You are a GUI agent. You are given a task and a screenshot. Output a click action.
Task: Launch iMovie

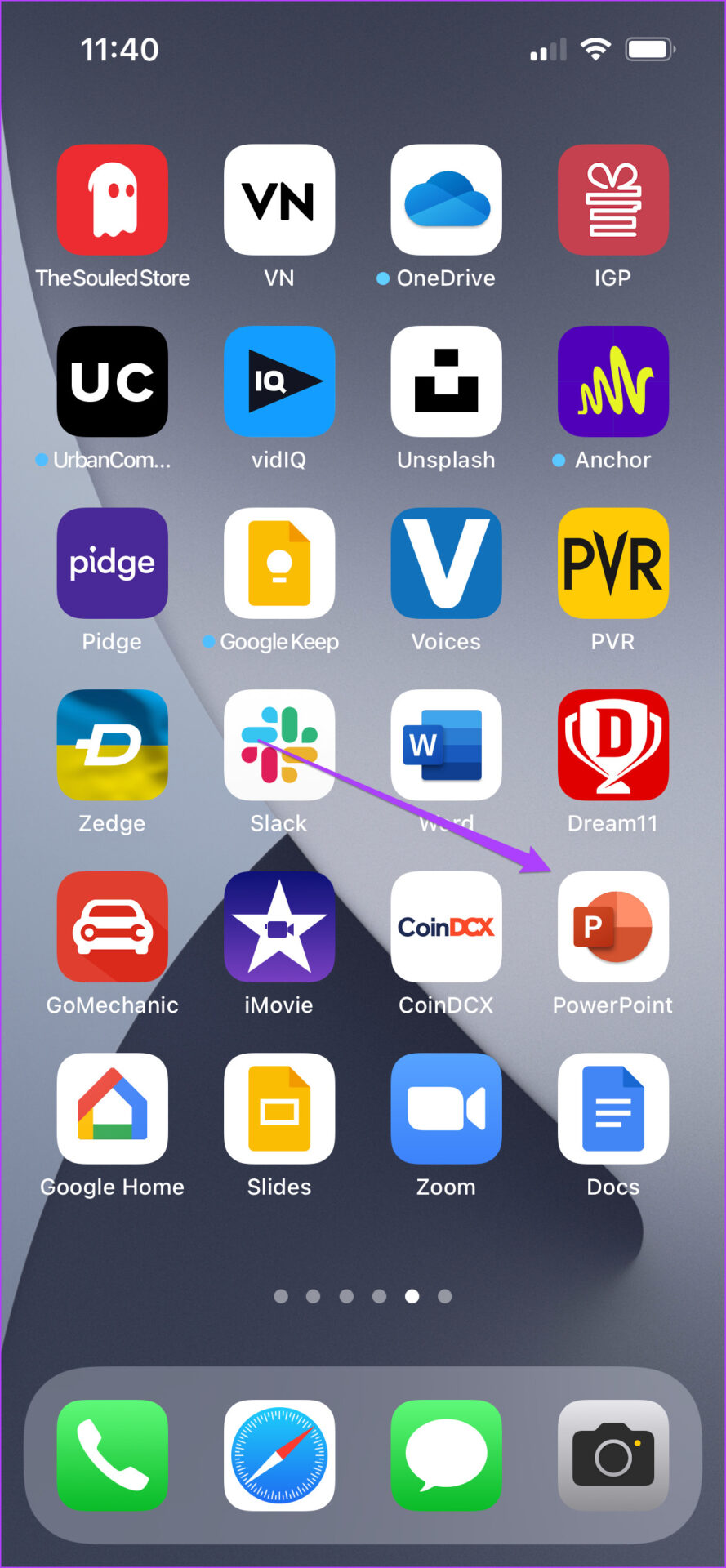(278, 926)
